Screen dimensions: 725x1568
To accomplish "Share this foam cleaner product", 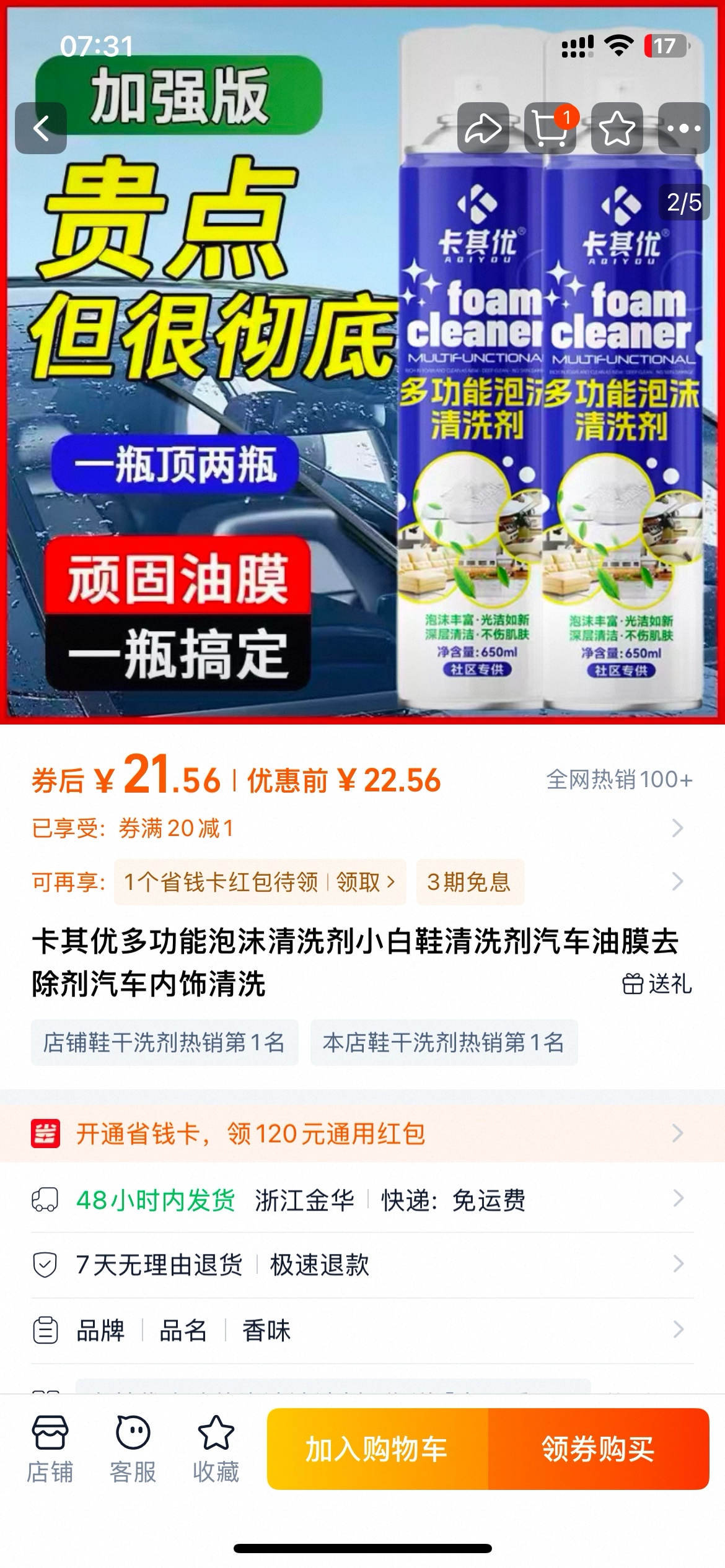I will click(x=483, y=128).
